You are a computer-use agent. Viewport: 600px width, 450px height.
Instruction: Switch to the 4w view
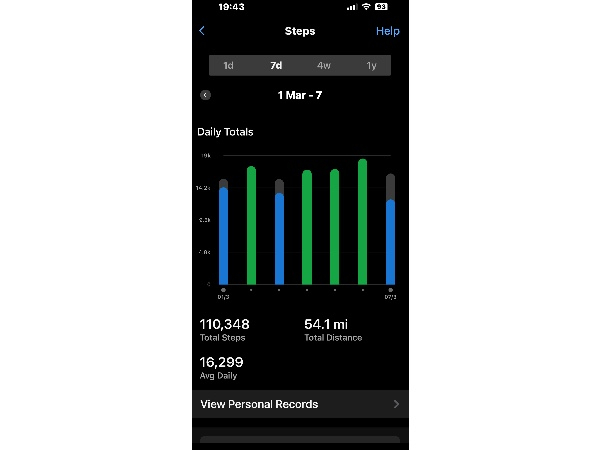tap(324, 66)
